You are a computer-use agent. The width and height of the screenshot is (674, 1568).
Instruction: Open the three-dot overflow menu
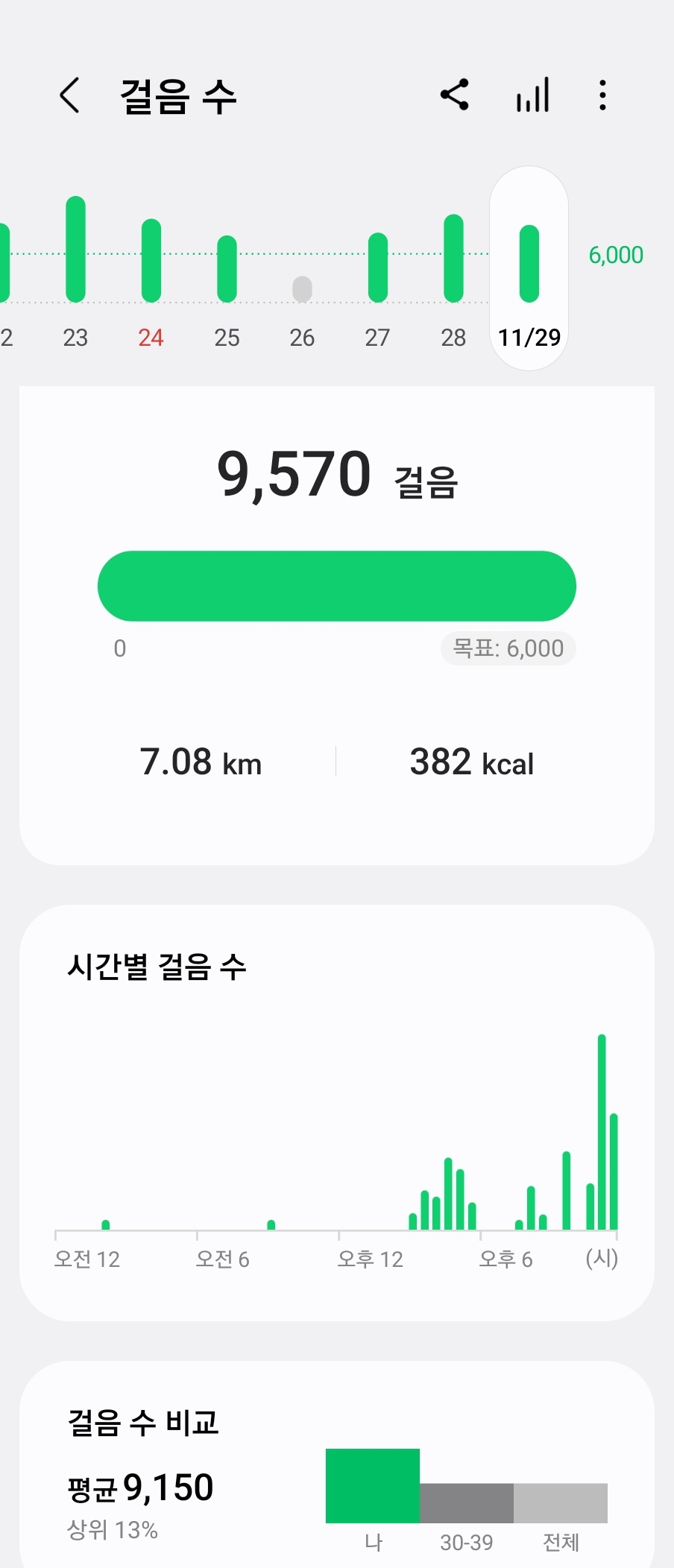coord(602,95)
